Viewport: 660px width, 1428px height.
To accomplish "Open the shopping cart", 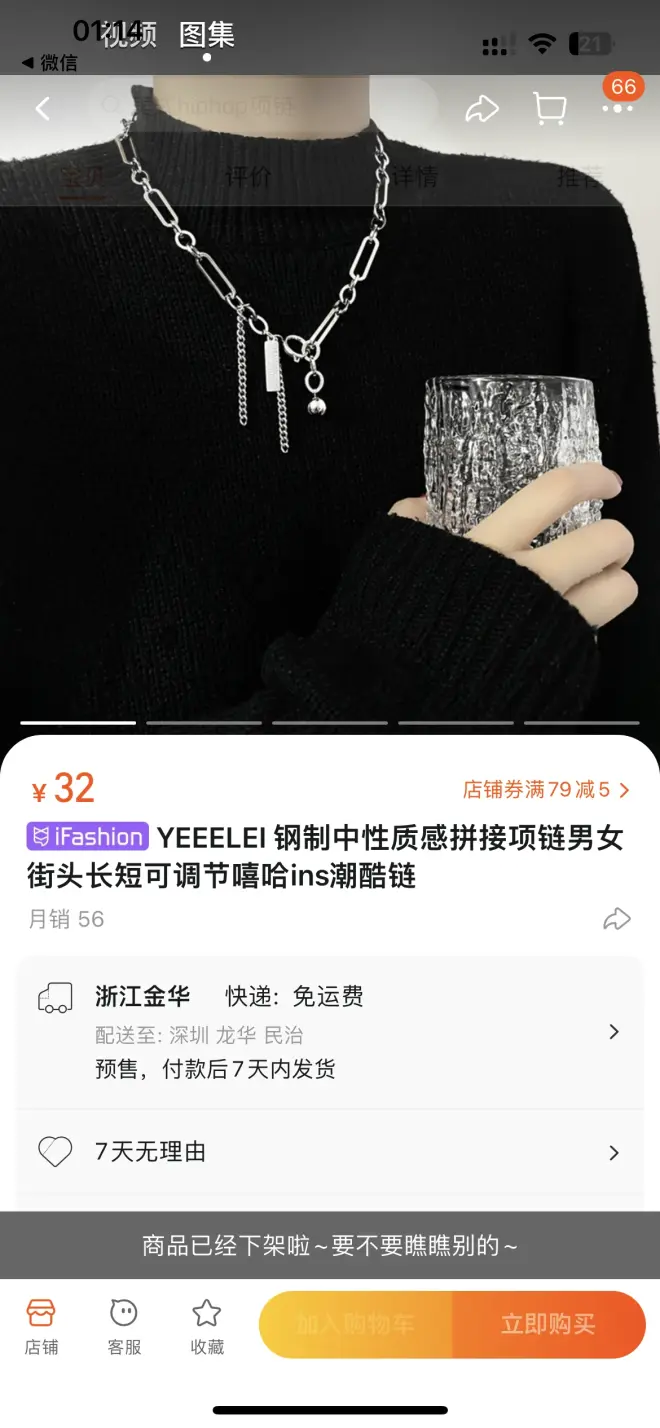I will point(549,108).
